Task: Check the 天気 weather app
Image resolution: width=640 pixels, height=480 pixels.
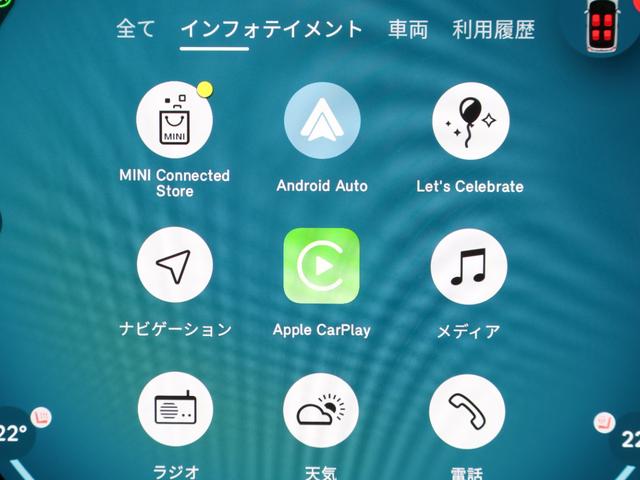Action: 321,410
